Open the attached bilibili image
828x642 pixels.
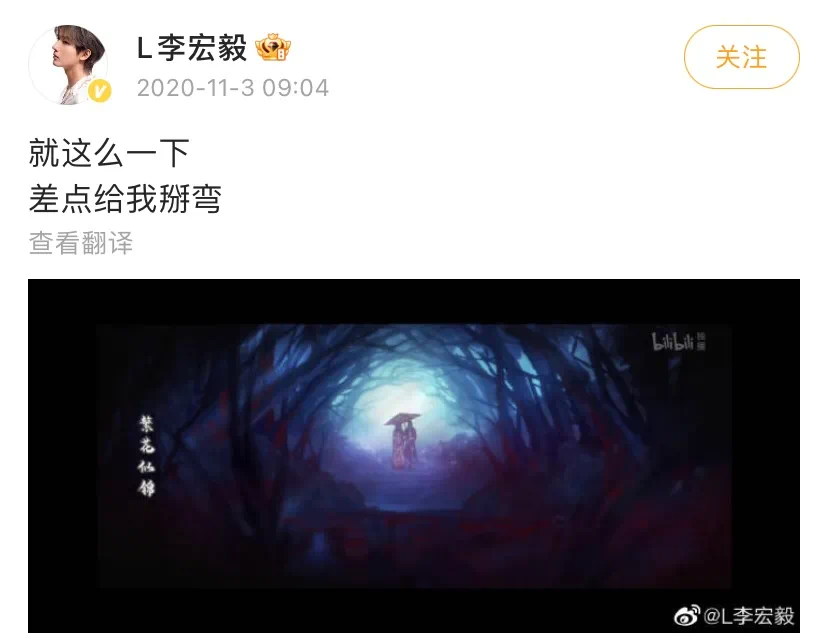coord(413,455)
